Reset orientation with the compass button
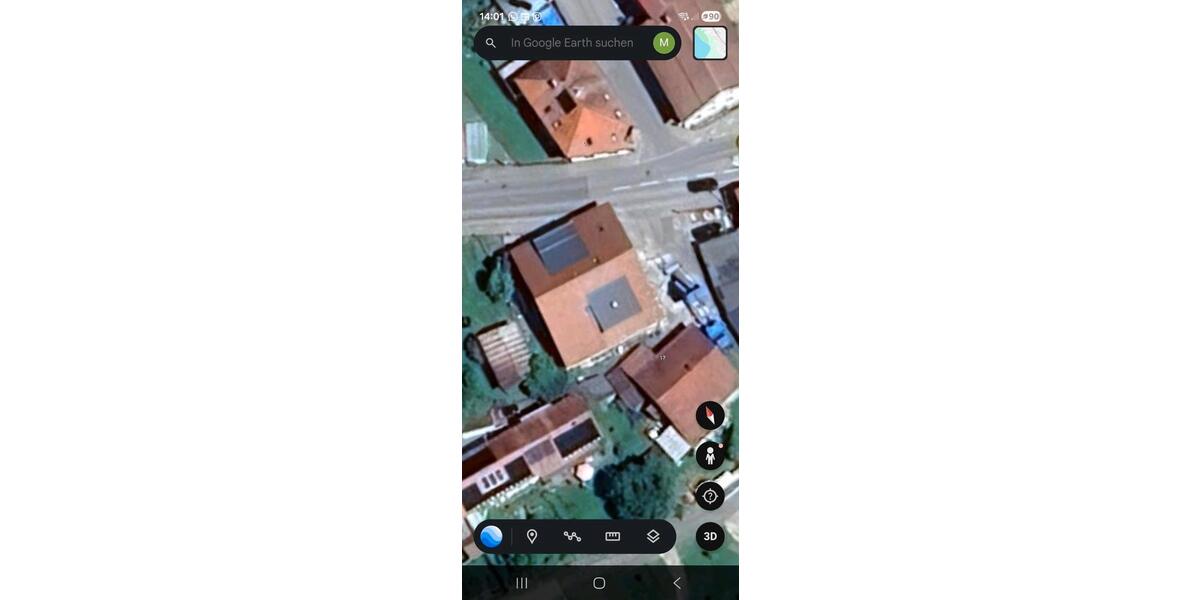The height and width of the screenshot is (600, 1200). [x=710, y=415]
